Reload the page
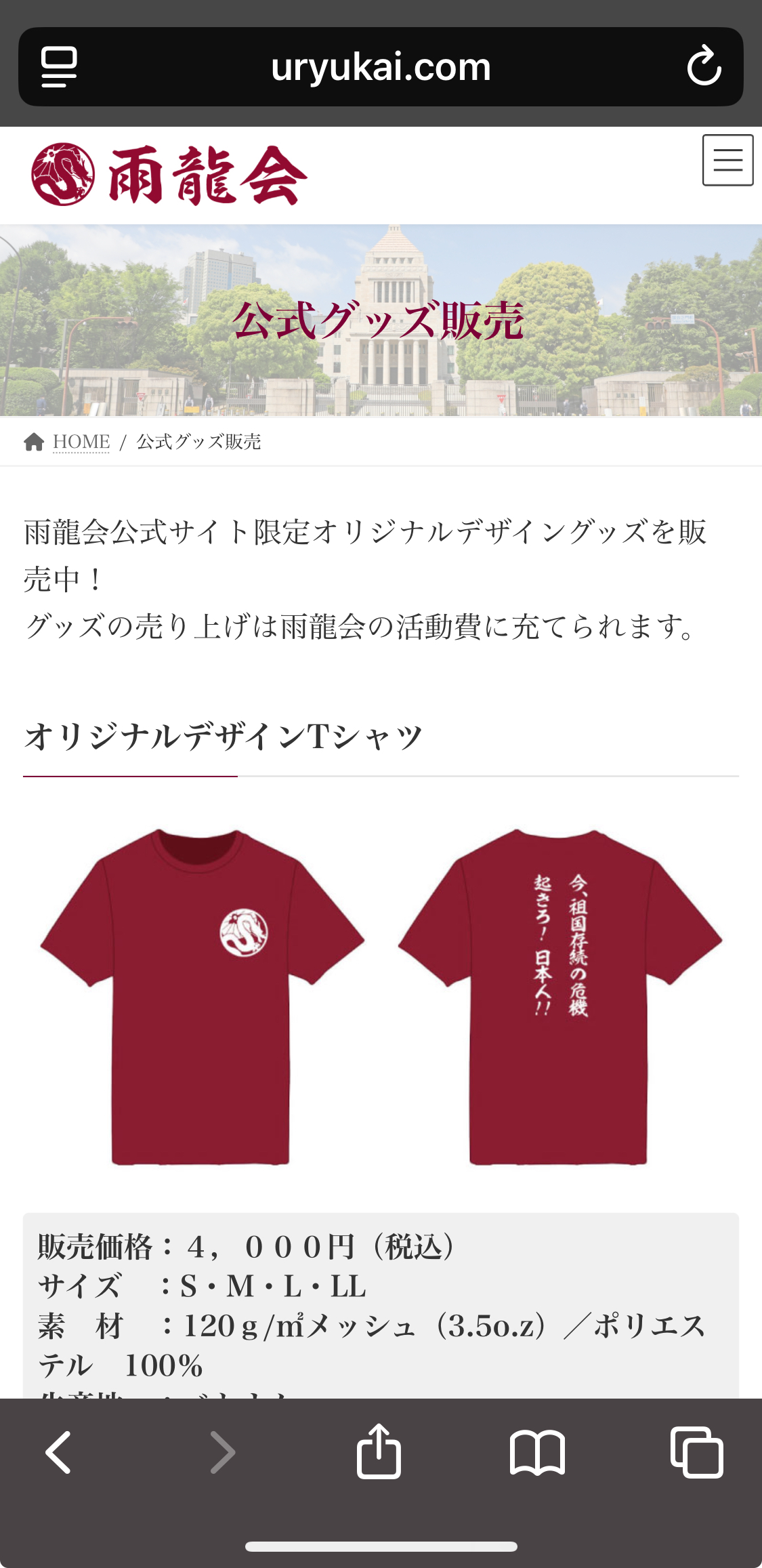 [x=704, y=66]
